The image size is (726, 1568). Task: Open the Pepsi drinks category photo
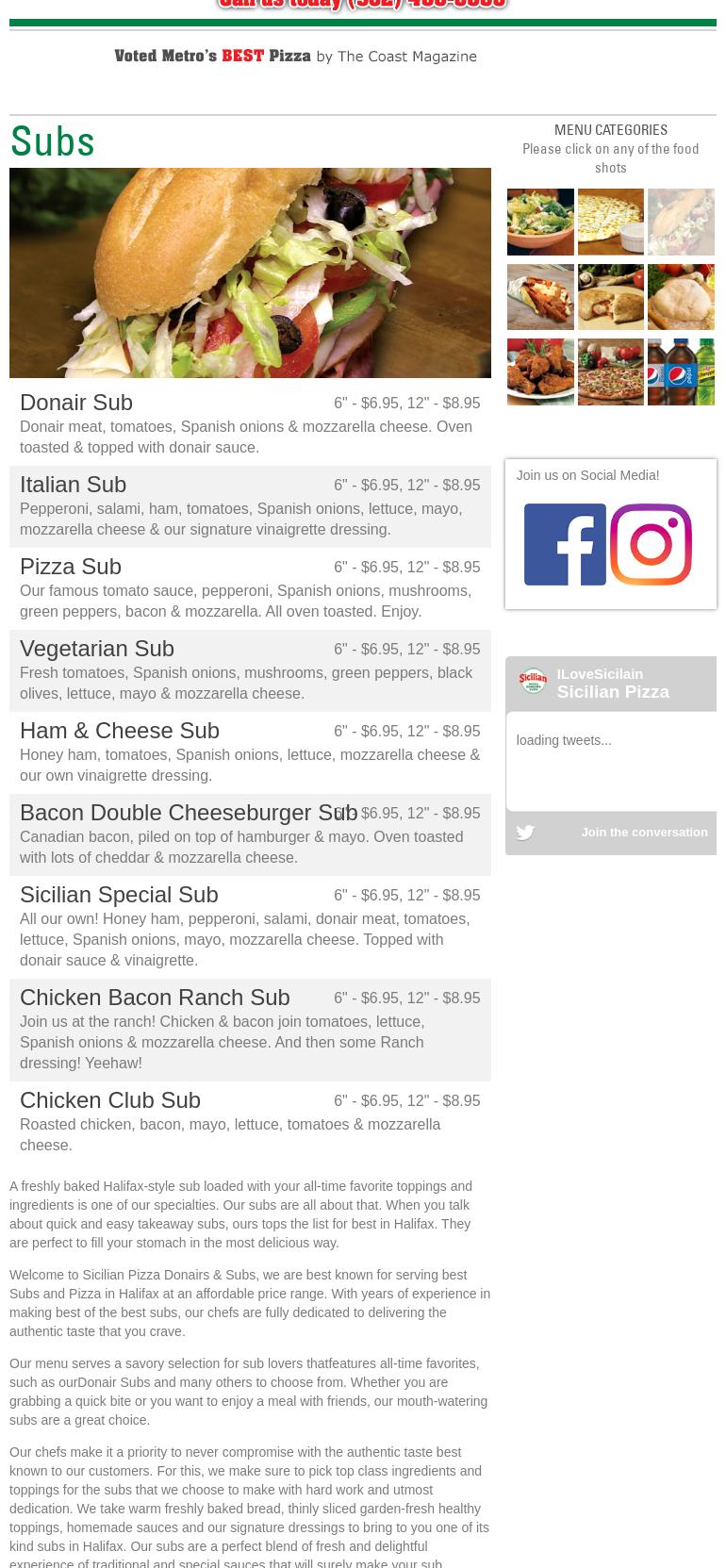[x=681, y=372]
